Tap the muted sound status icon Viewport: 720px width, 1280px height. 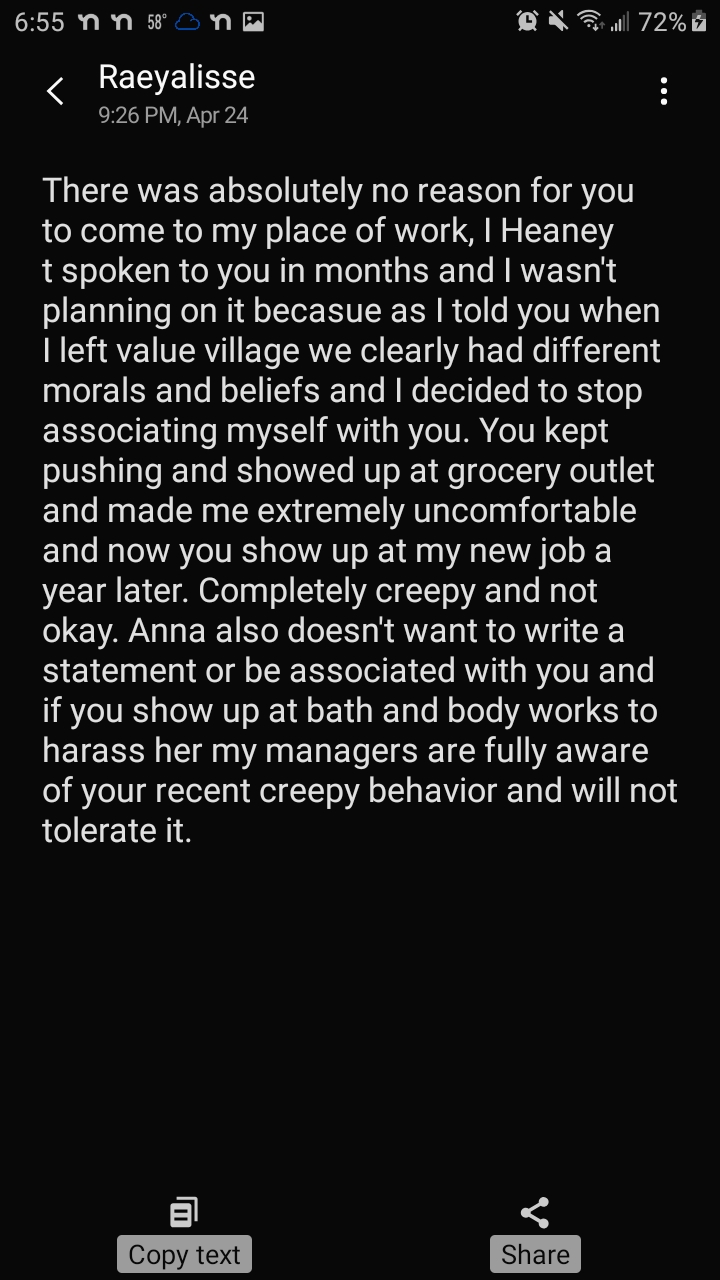(x=560, y=20)
